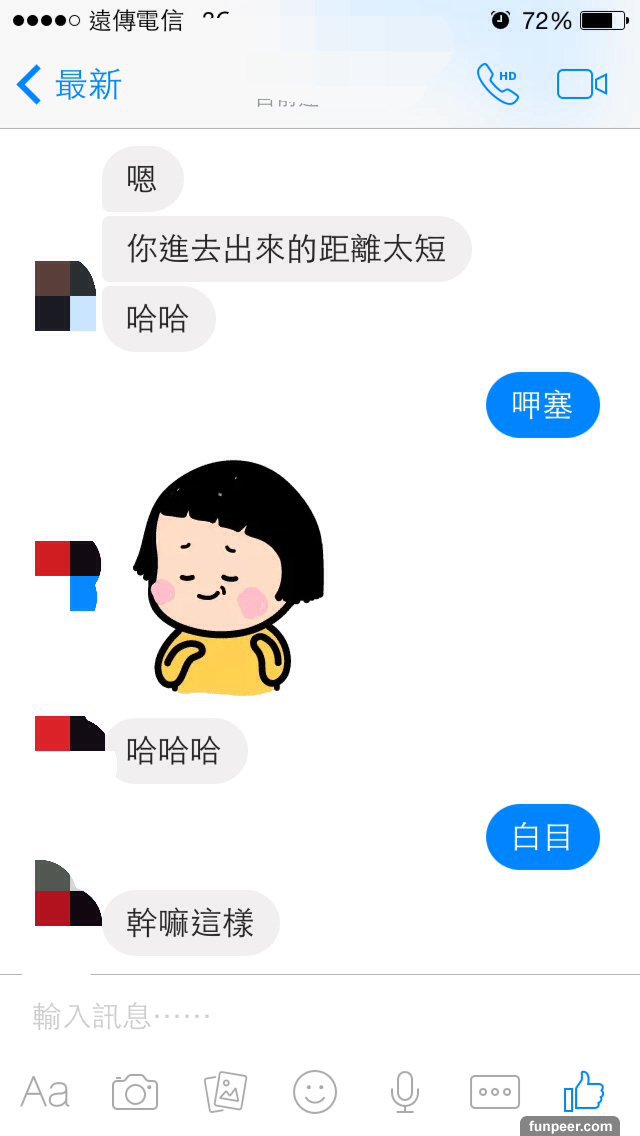Image resolution: width=640 pixels, height=1136 pixels.
Task: Start an HD voice call
Action: coord(498,85)
